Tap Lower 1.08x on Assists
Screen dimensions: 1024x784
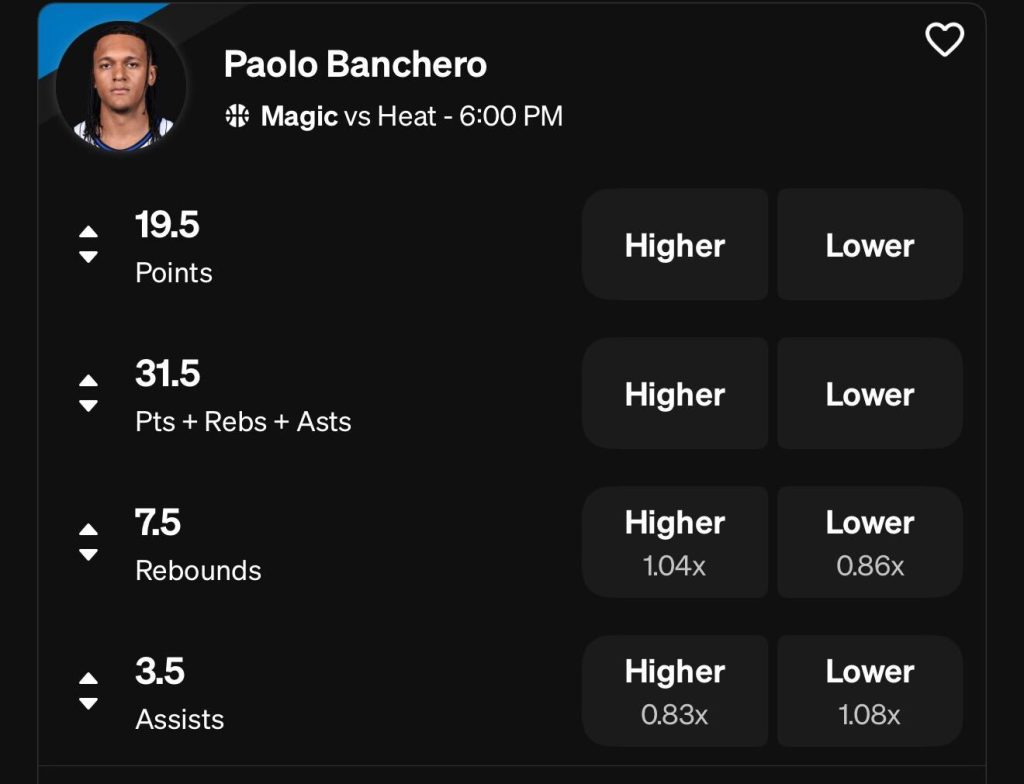[869, 691]
